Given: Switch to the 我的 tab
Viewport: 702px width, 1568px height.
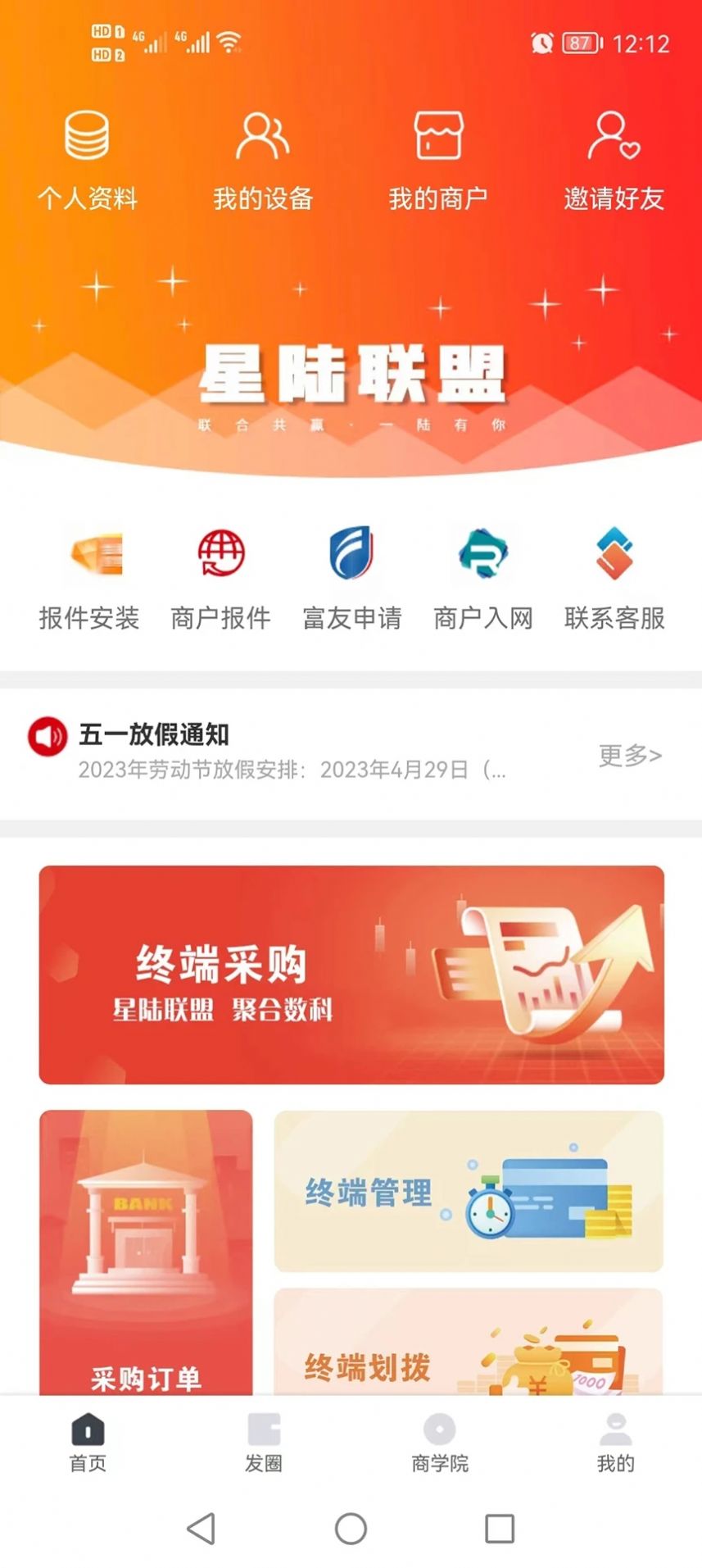Looking at the screenshot, I should 615,1443.
